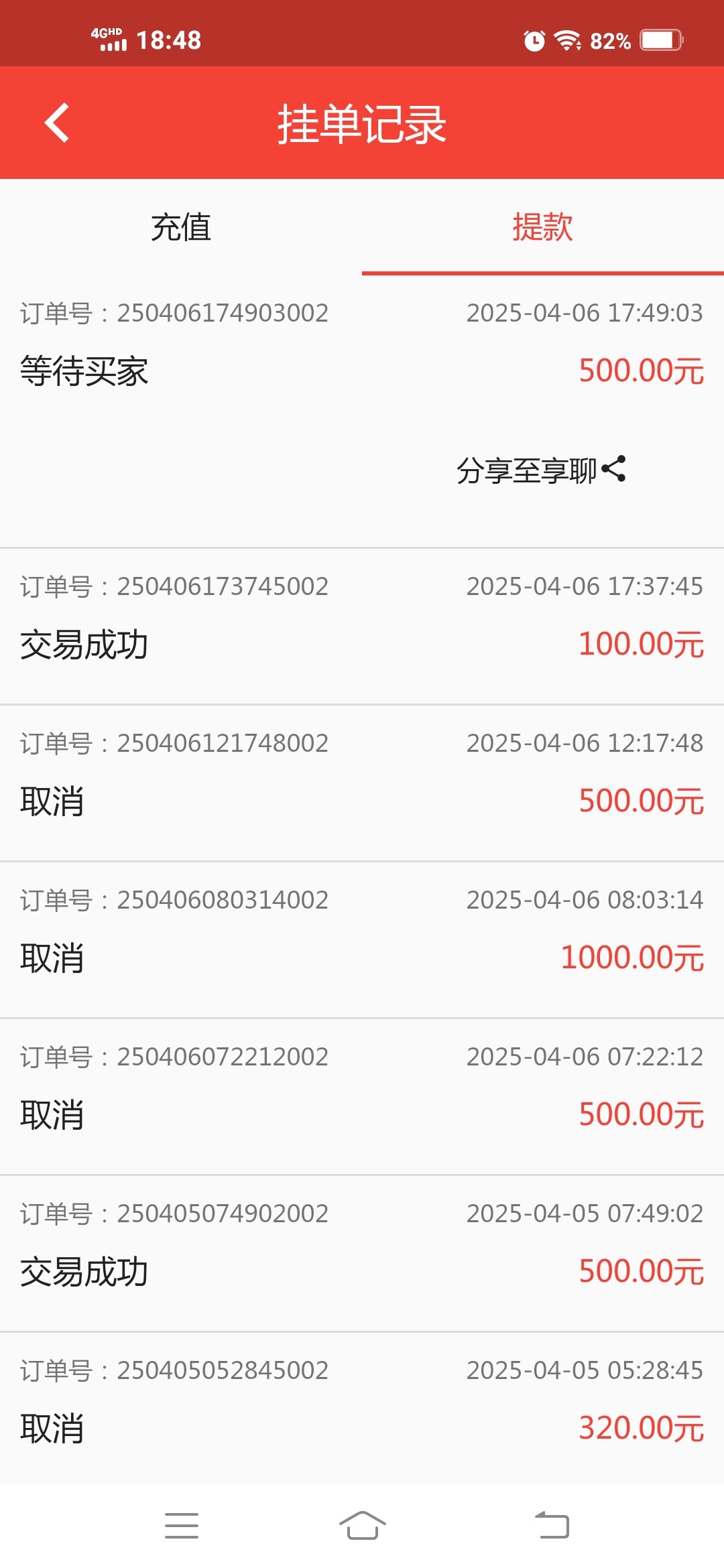Image resolution: width=724 pixels, height=1568 pixels.
Task: Open order 250406174903002 waiting for buyer
Action: coord(362,411)
